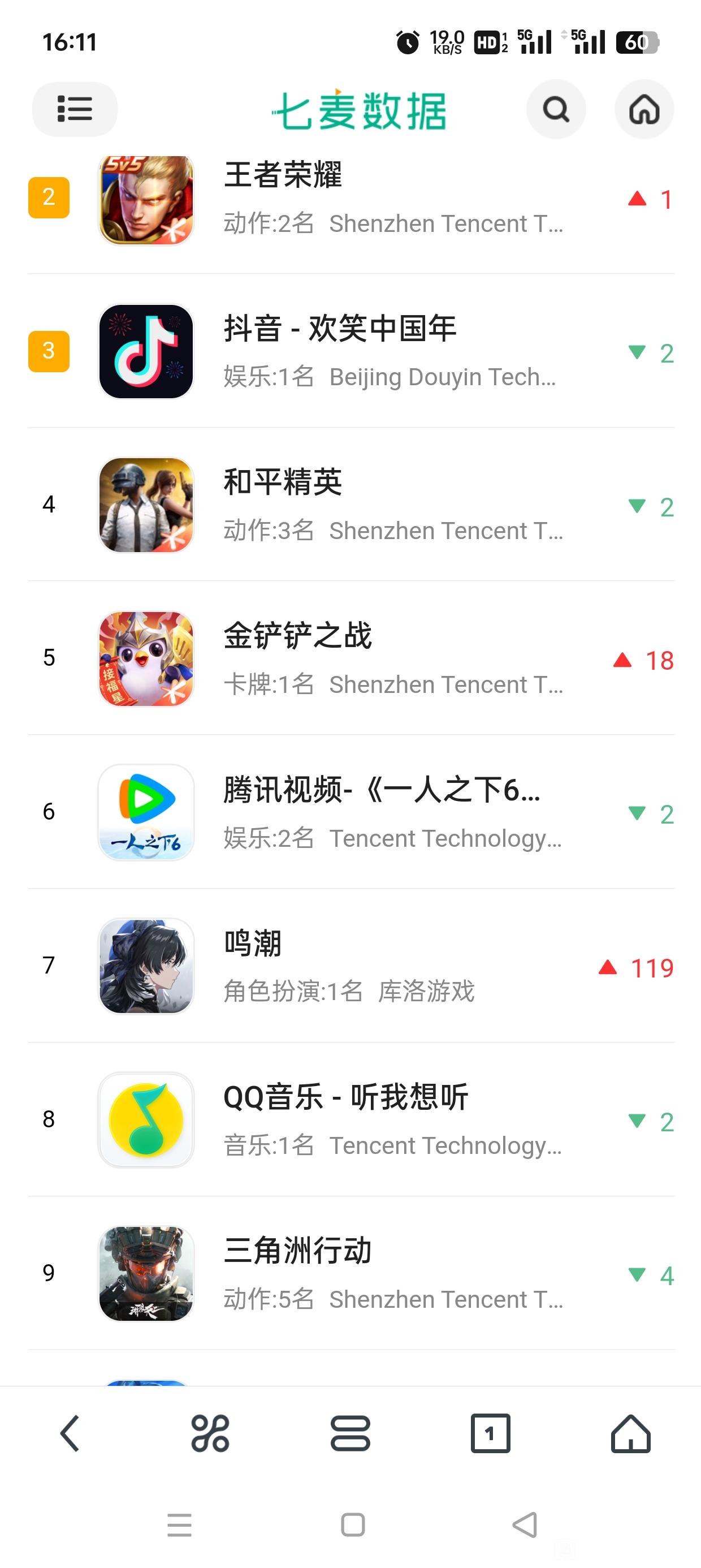The image size is (701, 1568).
Task: Open the 腾讯视频 ranking entry
Action: (350, 812)
